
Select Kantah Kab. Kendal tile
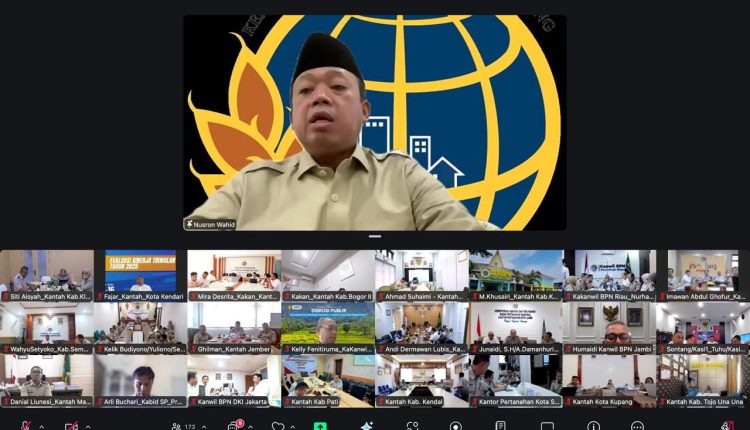pos(421,377)
